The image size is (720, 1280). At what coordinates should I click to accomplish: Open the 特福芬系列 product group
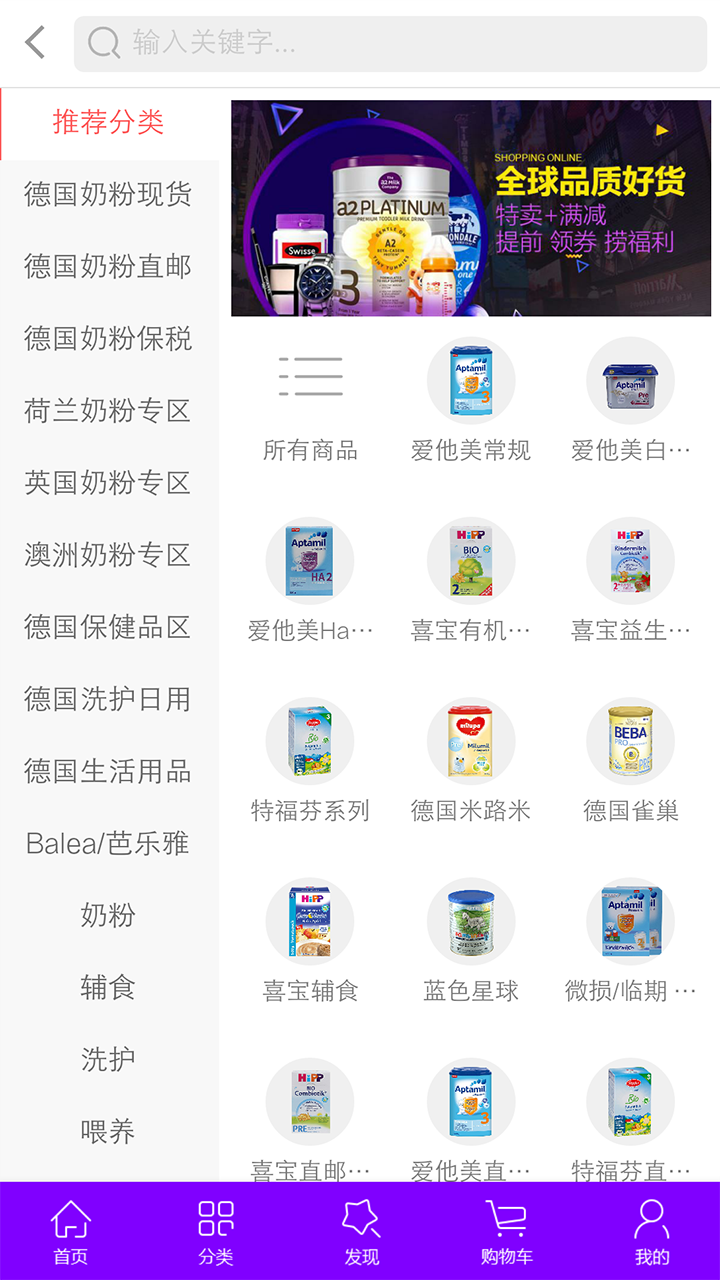click(310, 762)
